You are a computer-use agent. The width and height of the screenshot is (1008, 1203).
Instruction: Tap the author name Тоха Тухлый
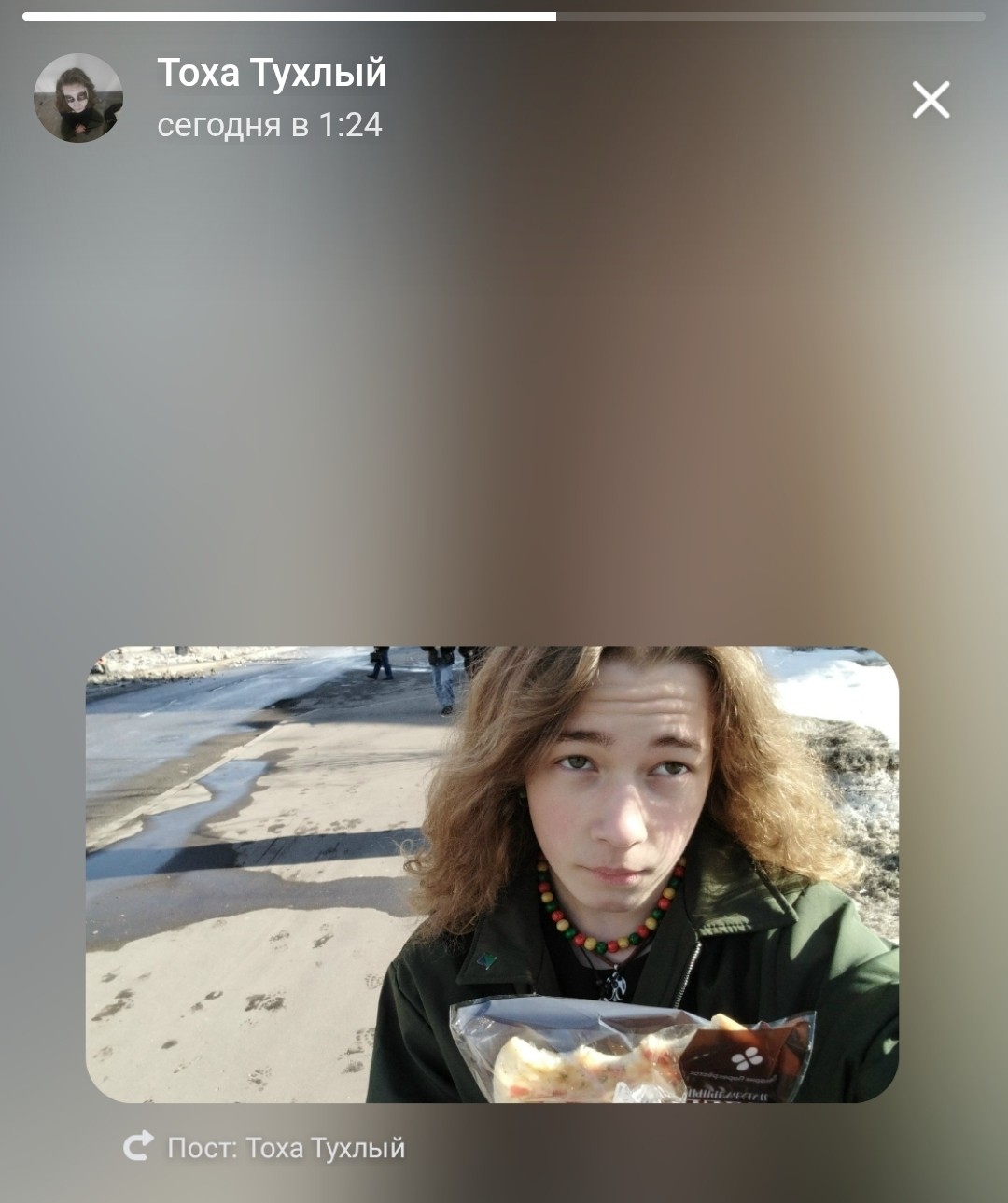point(272,73)
